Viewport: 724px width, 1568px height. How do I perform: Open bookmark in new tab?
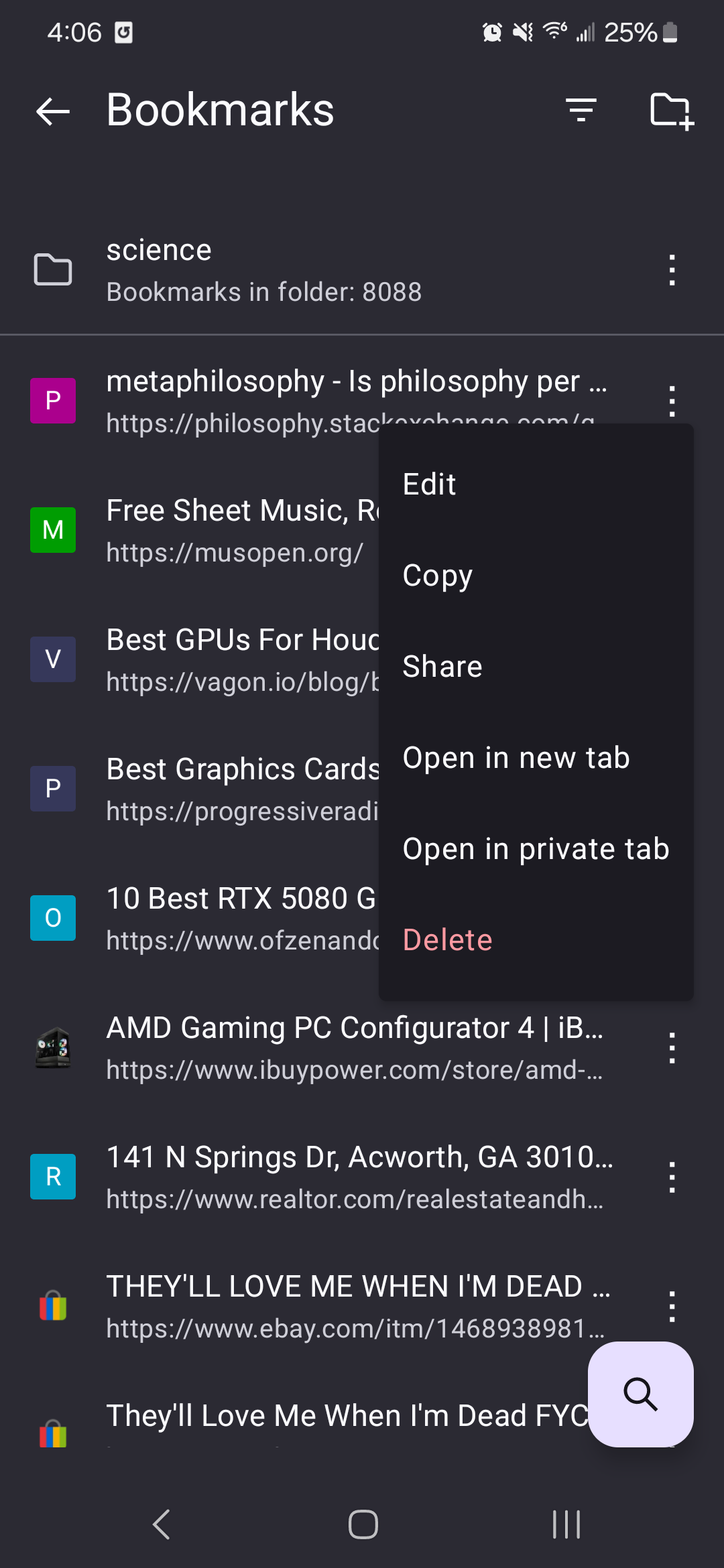516,758
